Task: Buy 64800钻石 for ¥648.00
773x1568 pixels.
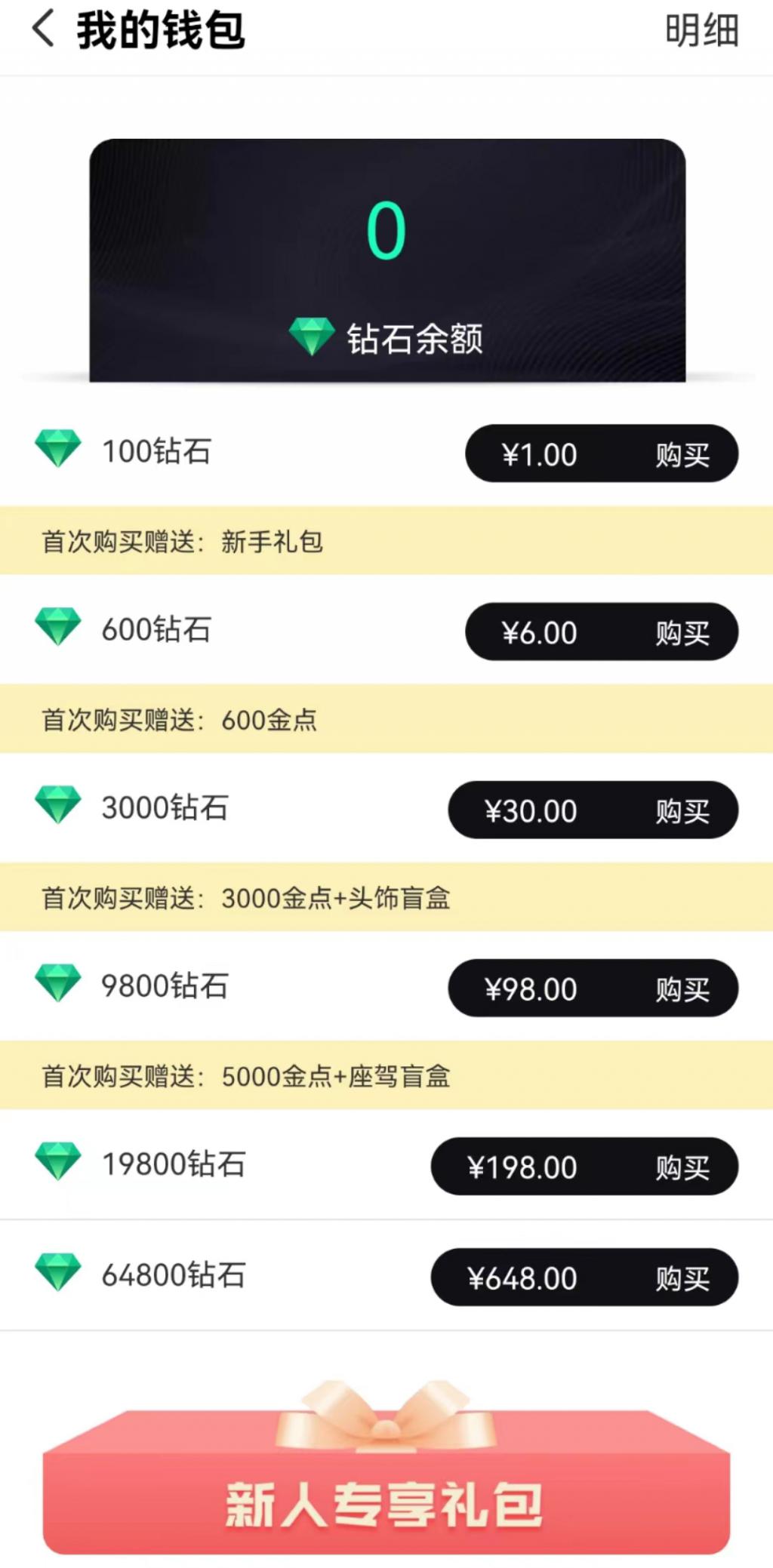Action: tap(584, 1277)
